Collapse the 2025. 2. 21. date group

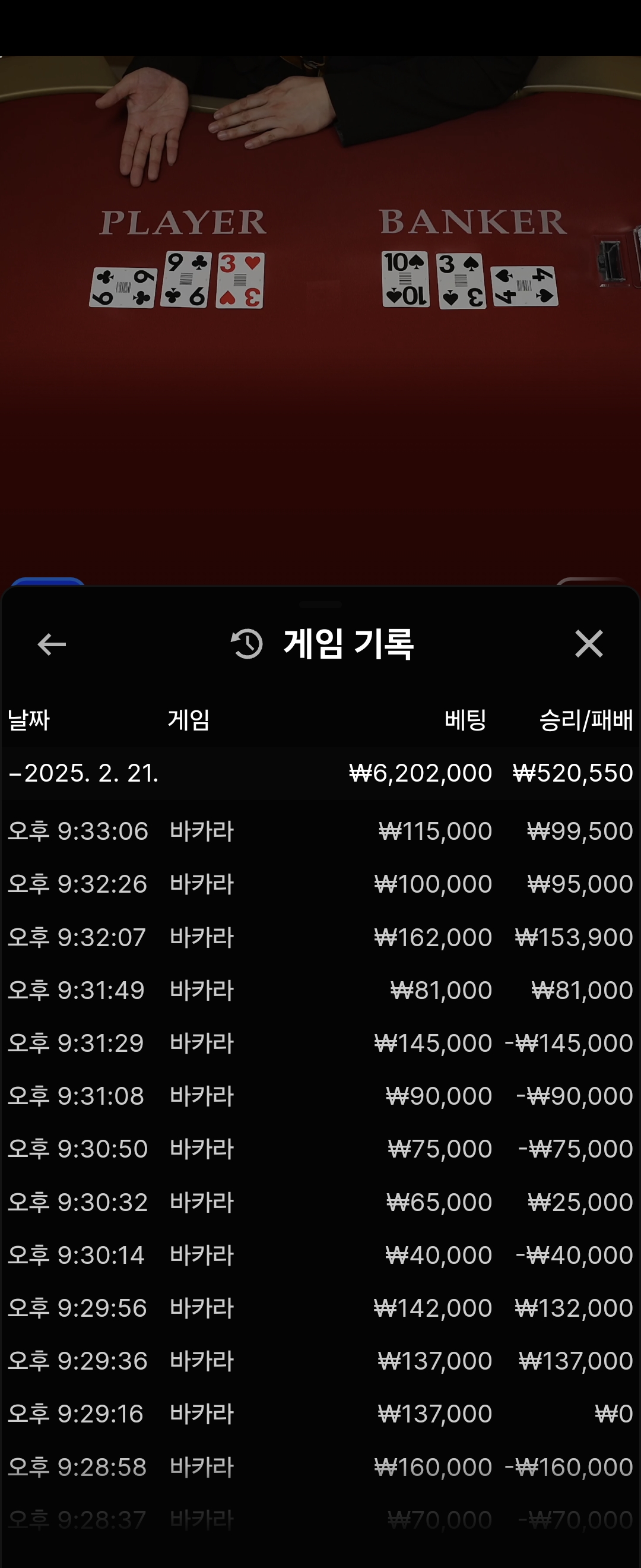(x=83, y=773)
